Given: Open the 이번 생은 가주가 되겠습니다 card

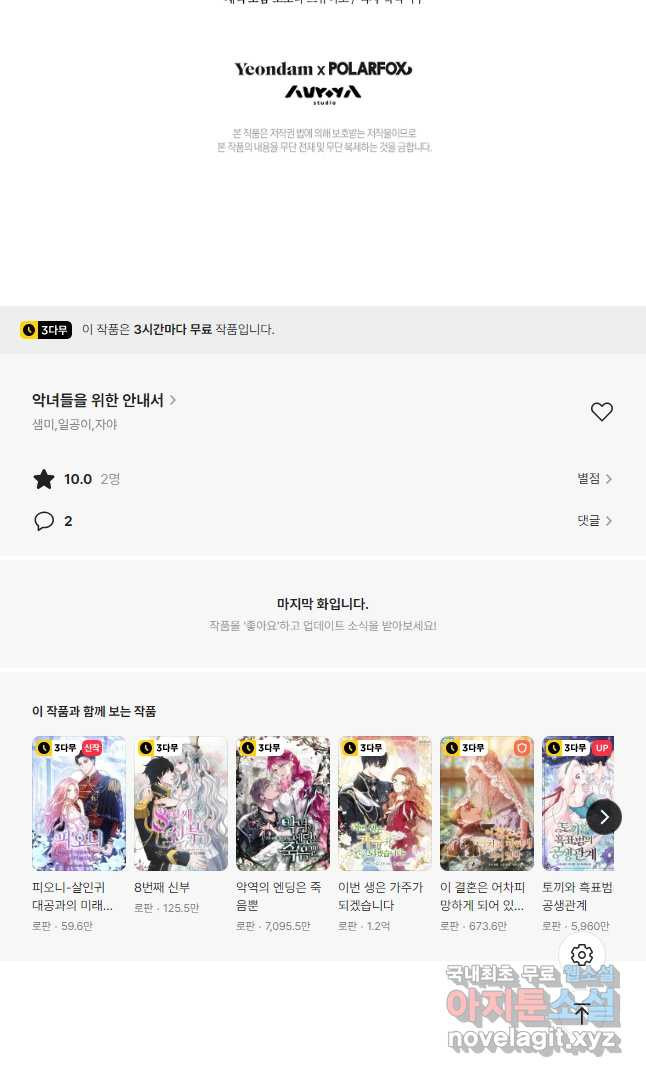Looking at the screenshot, I should pyautogui.click(x=384, y=835).
